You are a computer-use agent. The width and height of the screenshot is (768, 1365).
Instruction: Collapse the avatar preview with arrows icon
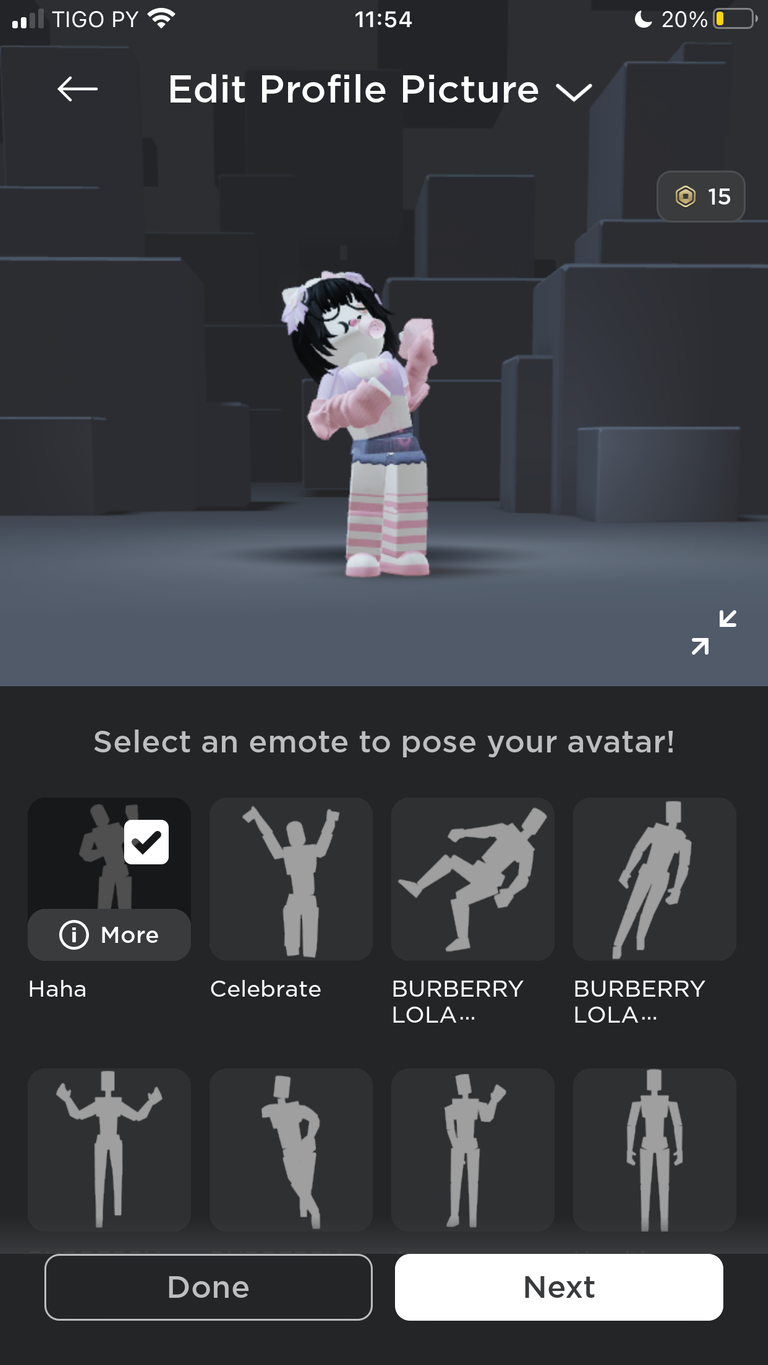[x=714, y=632]
